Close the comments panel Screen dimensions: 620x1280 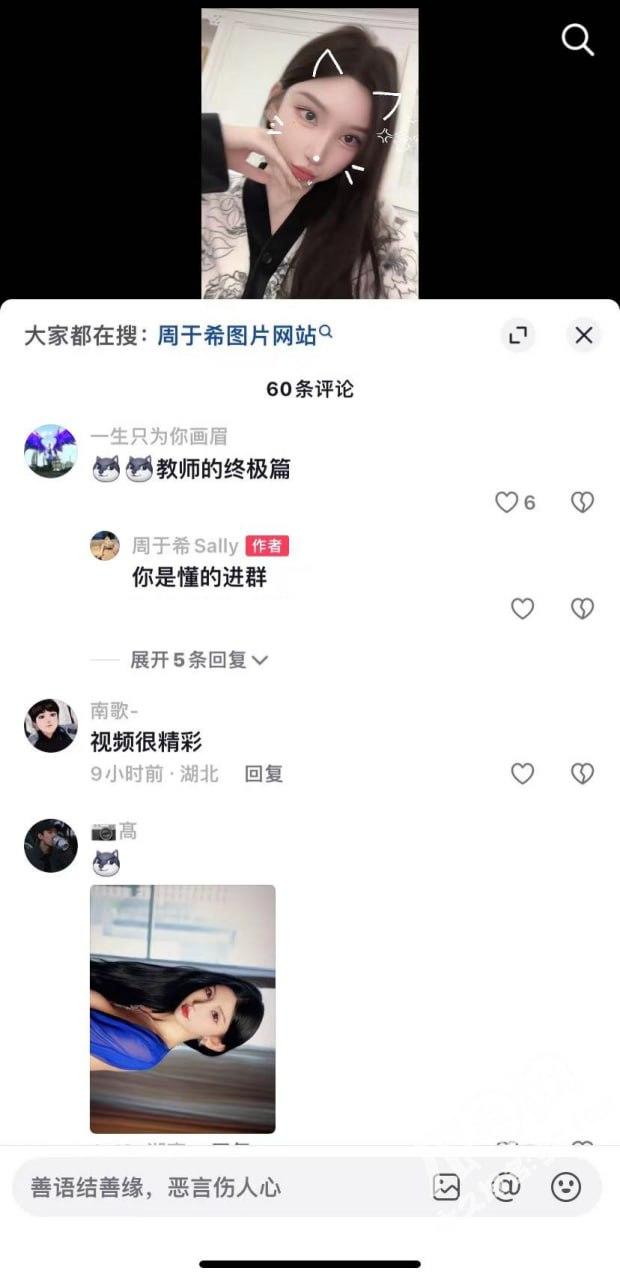(x=584, y=335)
